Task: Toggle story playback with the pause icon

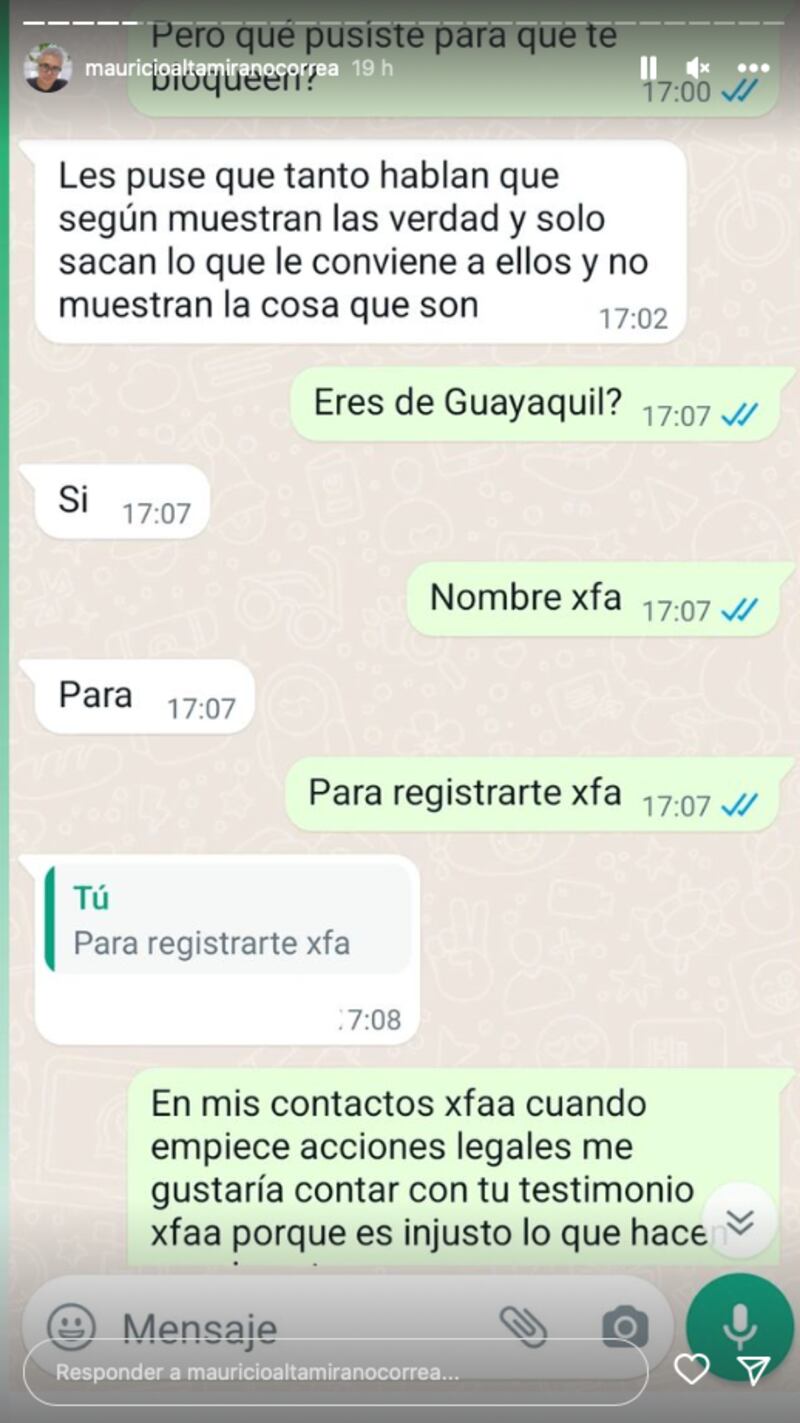Action: [x=648, y=68]
